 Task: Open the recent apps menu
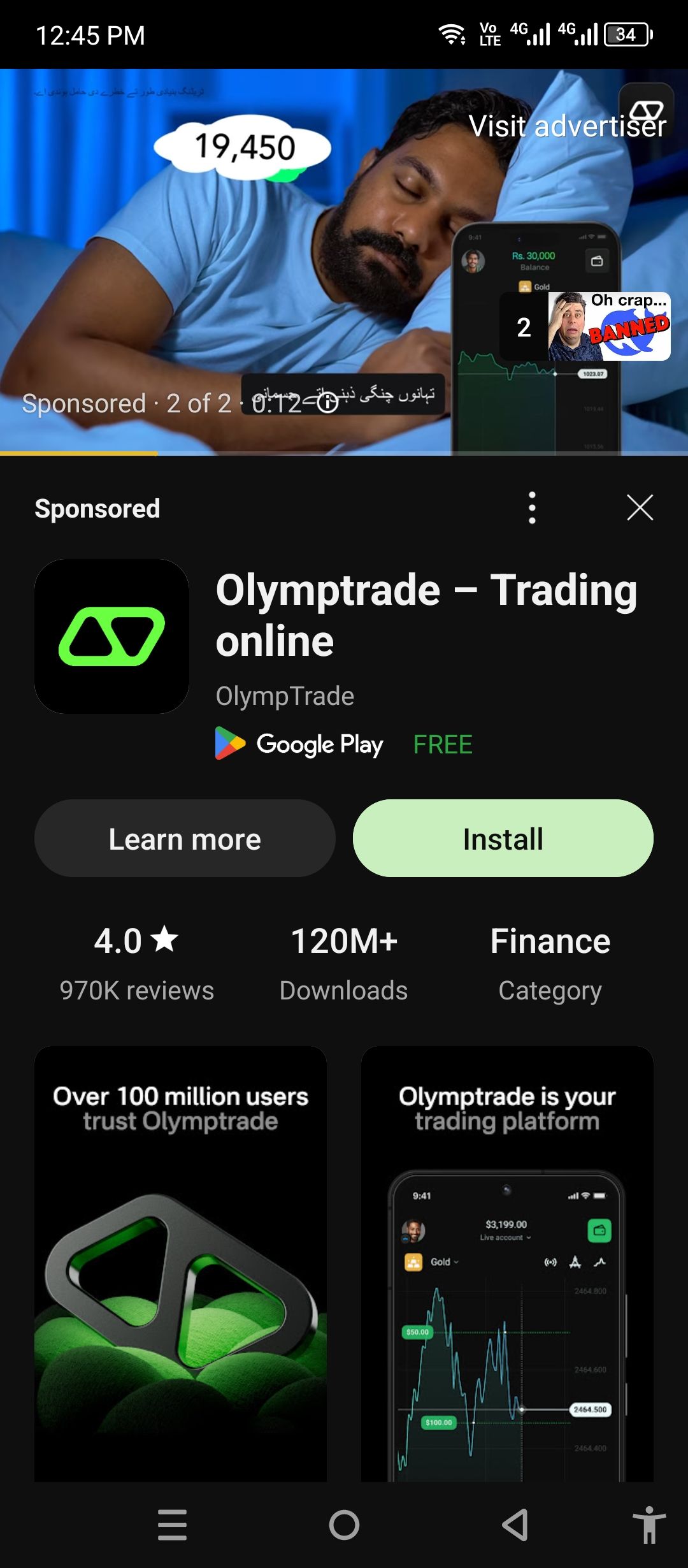click(x=172, y=1525)
